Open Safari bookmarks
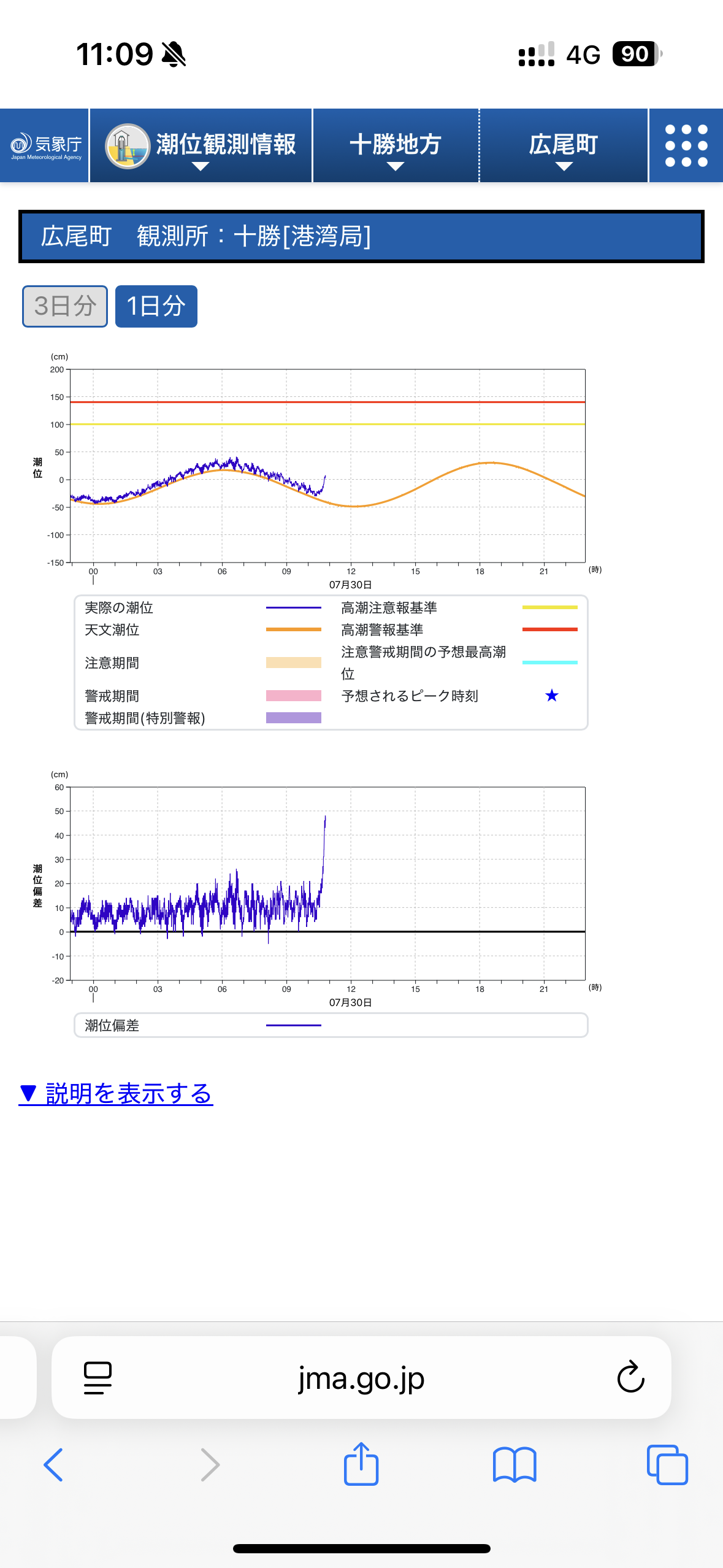This screenshot has width=723, height=1568. [515, 1465]
